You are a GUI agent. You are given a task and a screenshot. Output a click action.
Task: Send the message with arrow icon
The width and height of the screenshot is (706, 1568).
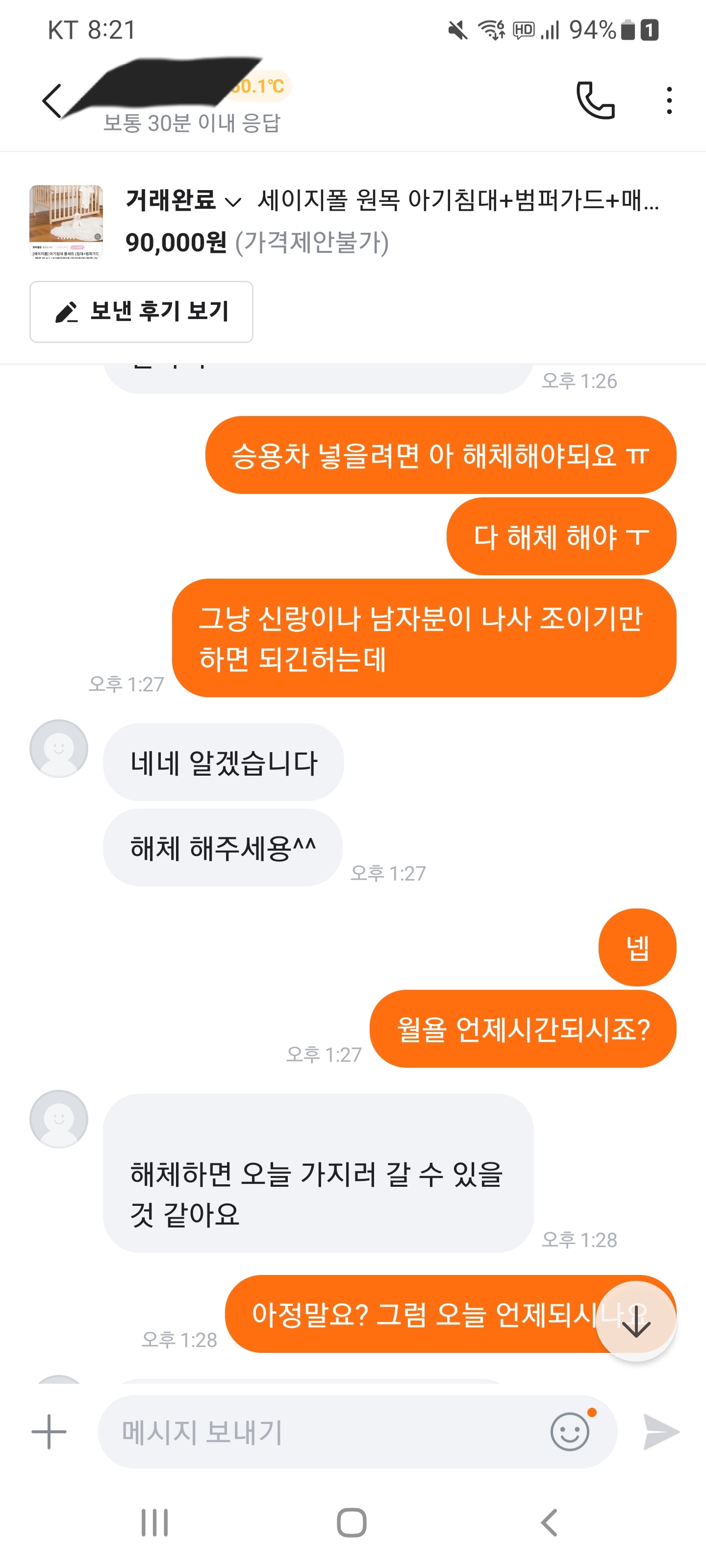point(661,1432)
